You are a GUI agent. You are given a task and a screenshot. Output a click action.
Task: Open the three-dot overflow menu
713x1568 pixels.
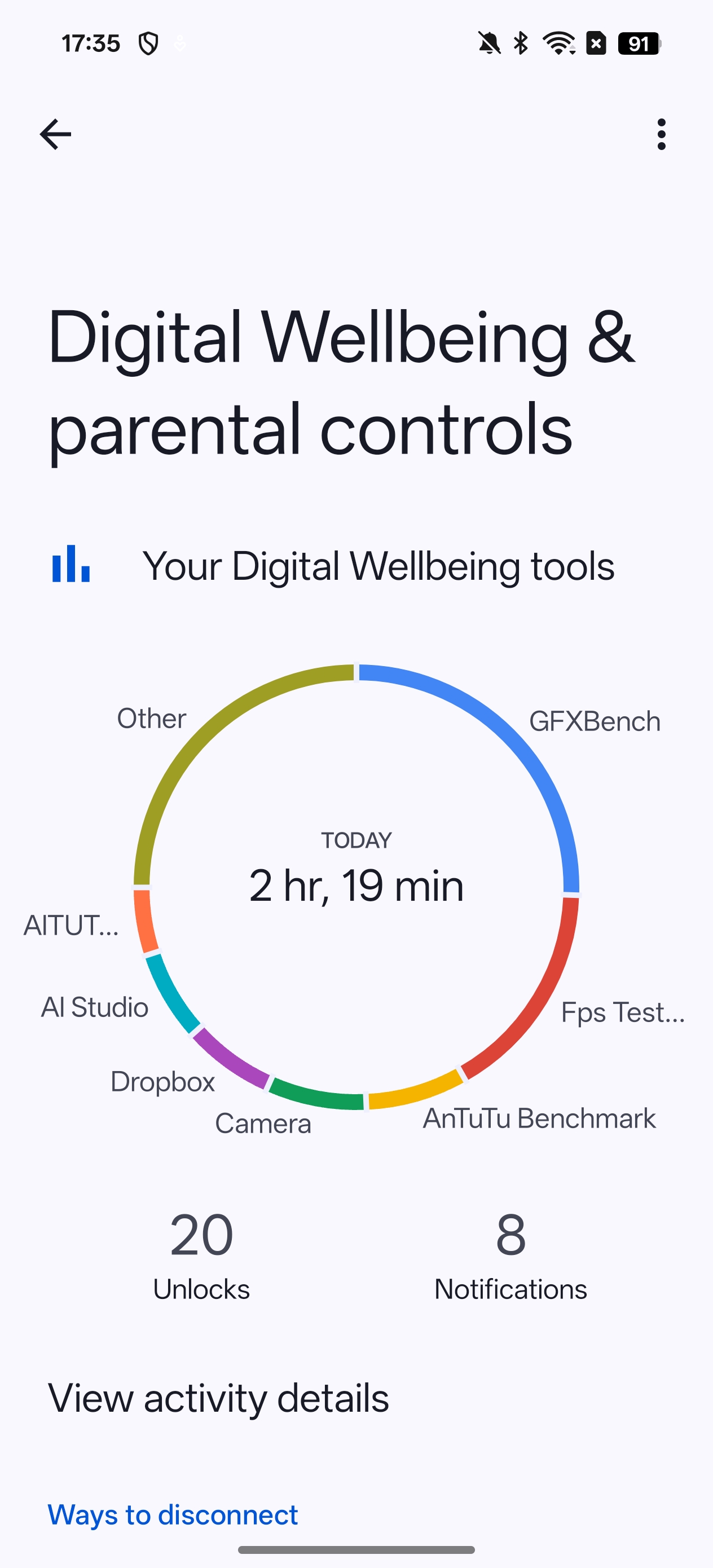661,134
